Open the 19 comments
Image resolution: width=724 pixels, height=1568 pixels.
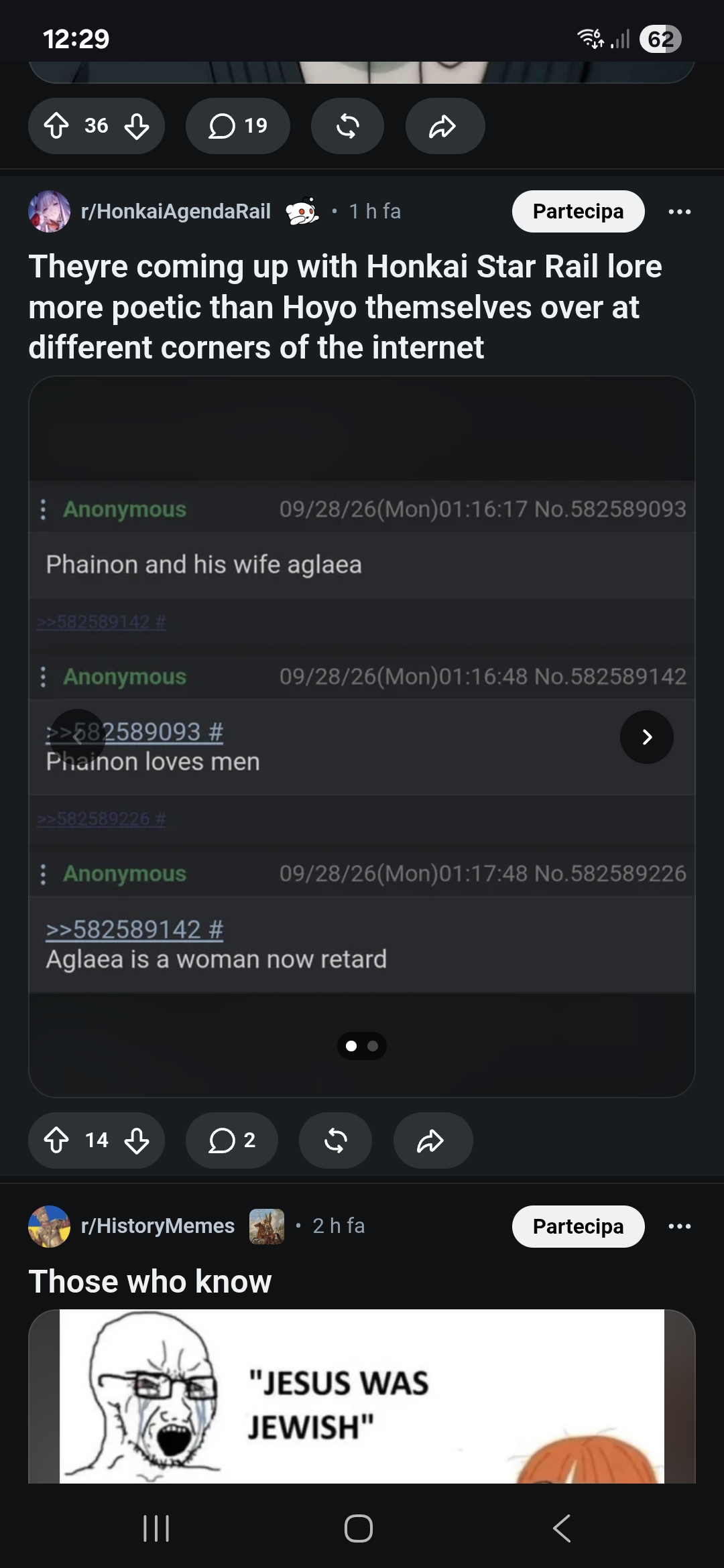pos(238,126)
